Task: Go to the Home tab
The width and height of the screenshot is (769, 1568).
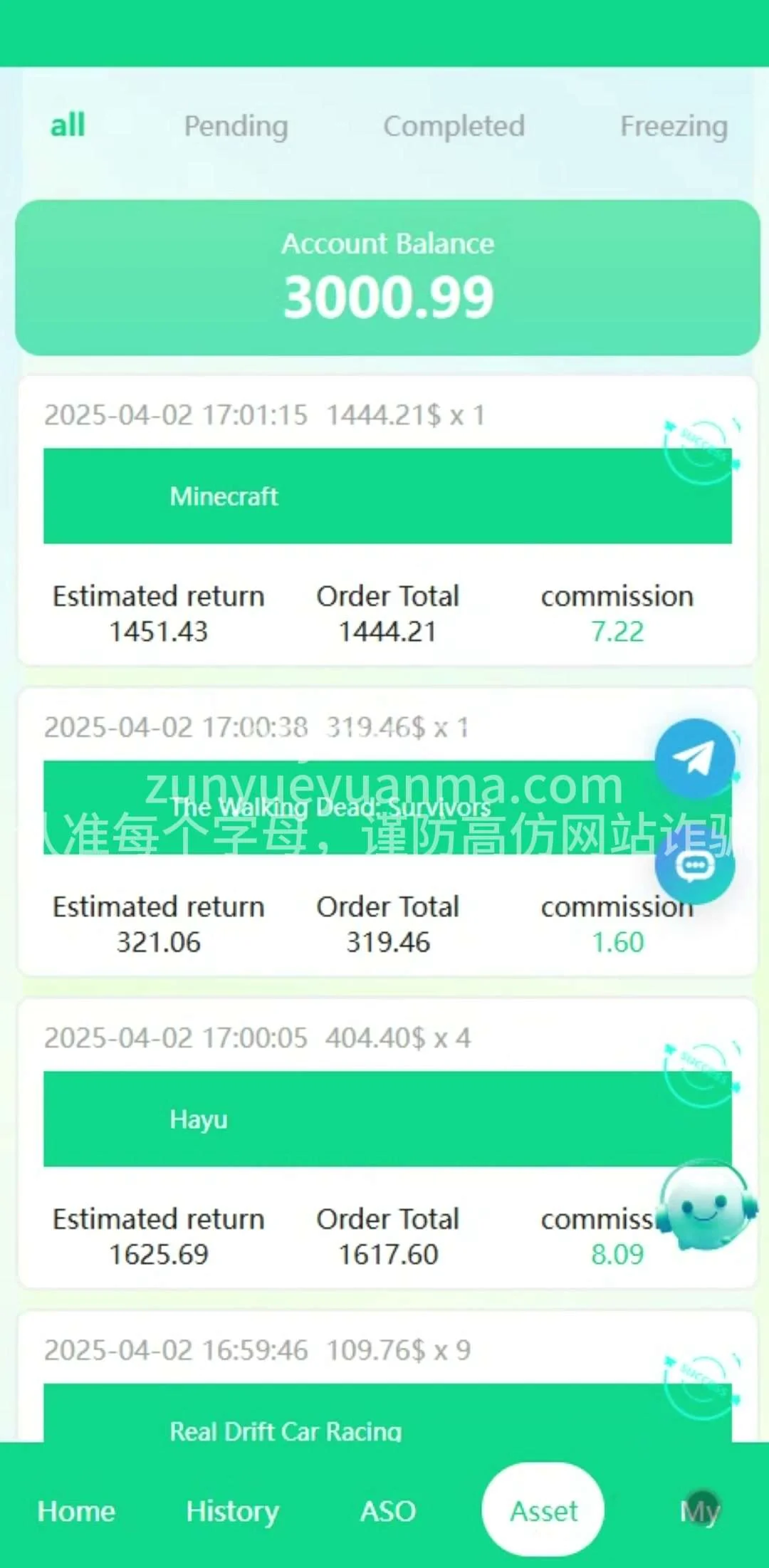Action: tap(76, 1511)
